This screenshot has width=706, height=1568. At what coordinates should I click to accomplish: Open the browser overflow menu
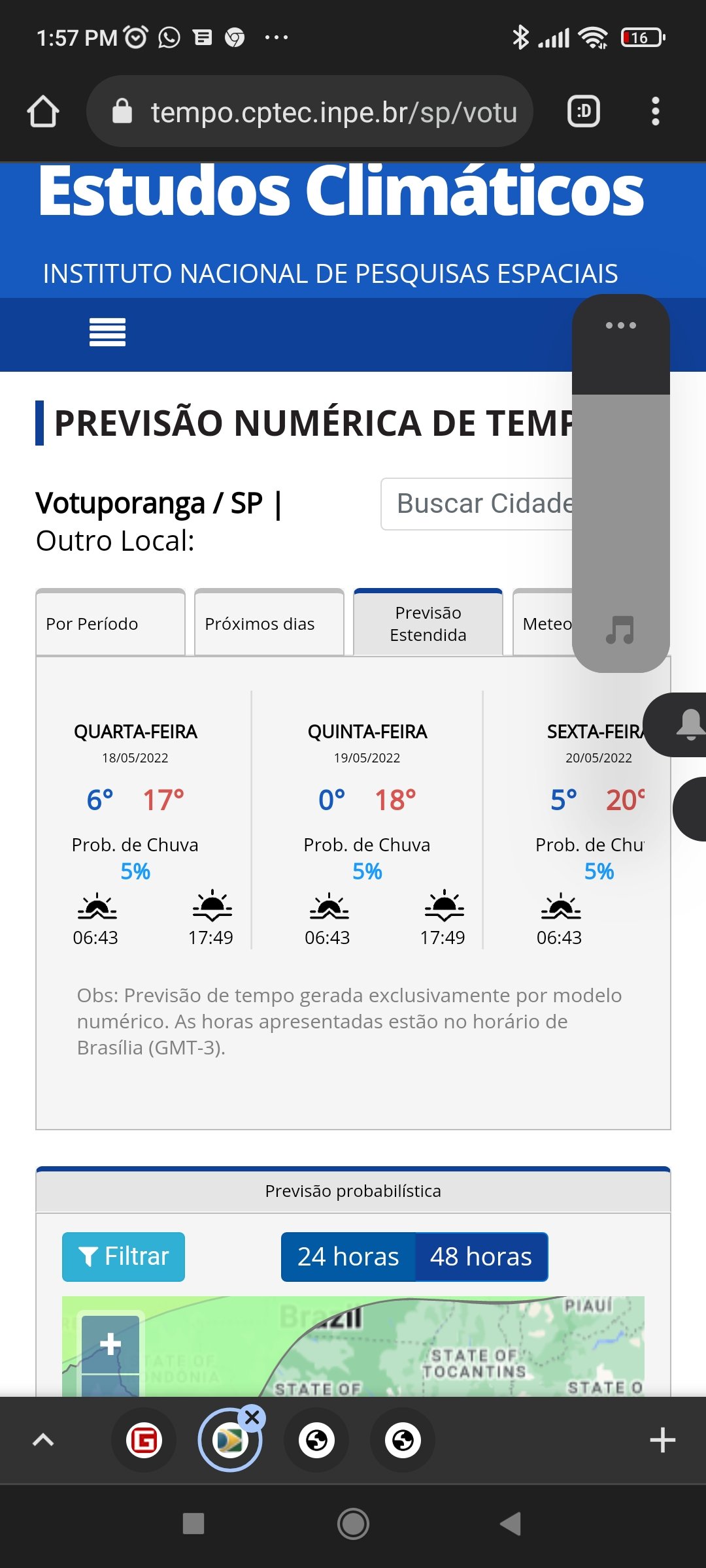pos(656,111)
